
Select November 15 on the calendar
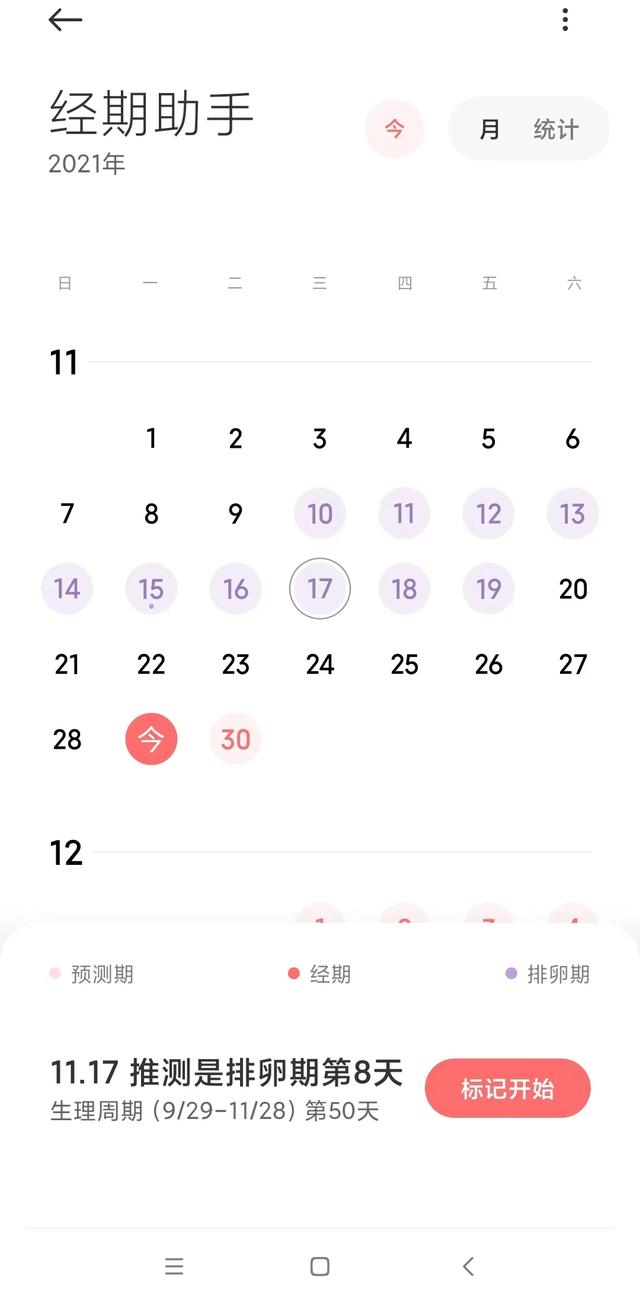pyautogui.click(x=151, y=589)
